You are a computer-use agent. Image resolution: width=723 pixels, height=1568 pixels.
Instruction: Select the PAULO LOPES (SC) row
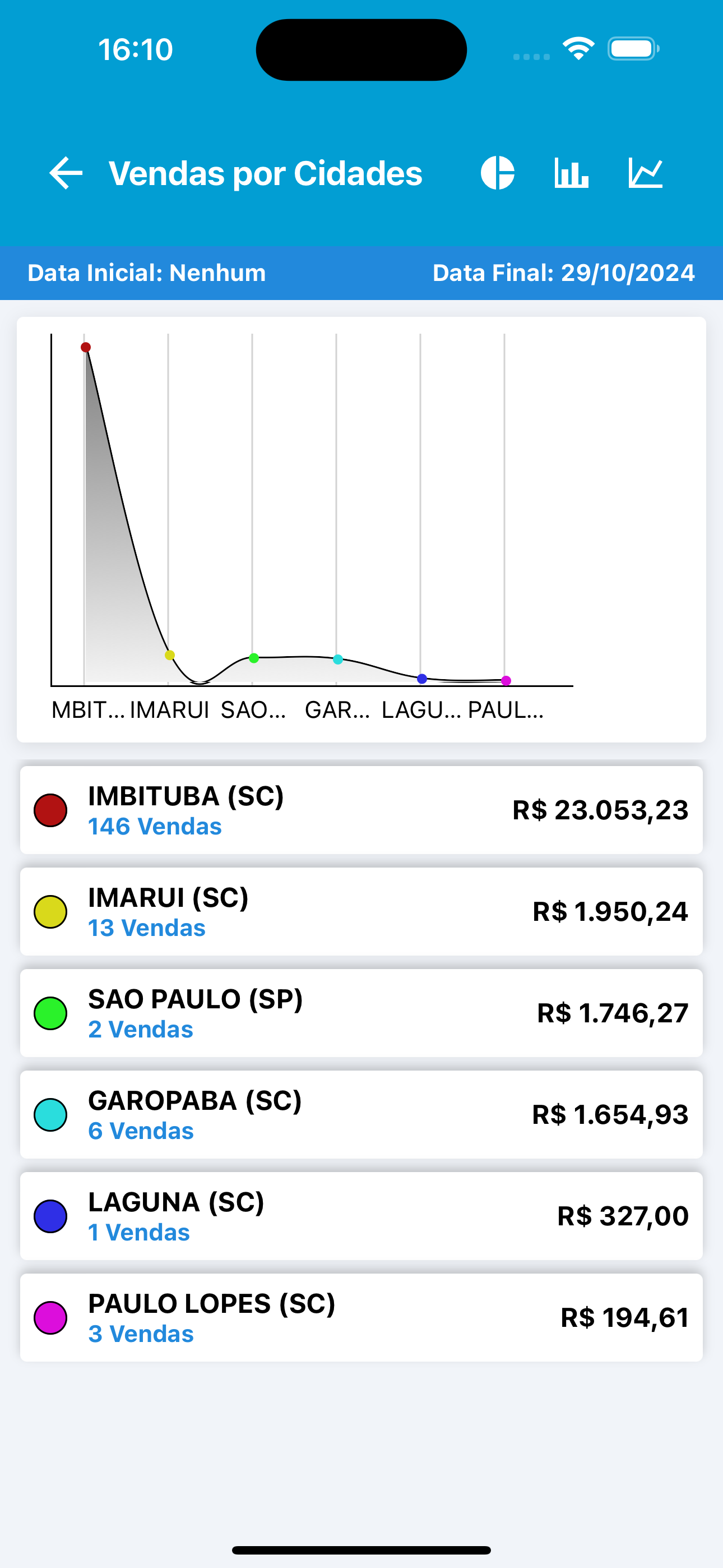361,1318
